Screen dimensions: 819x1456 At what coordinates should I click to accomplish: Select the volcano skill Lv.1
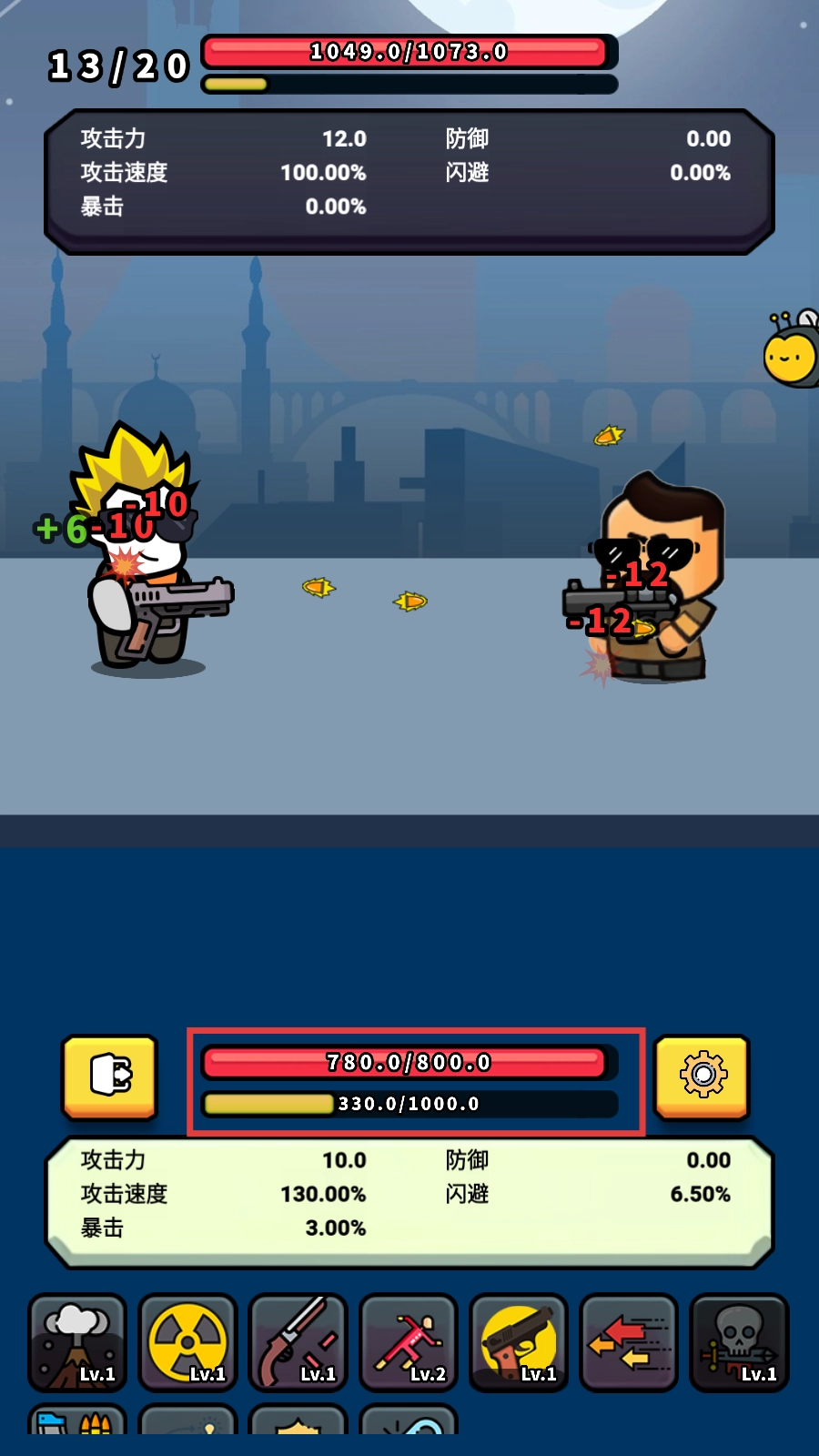click(x=77, y=1342)
